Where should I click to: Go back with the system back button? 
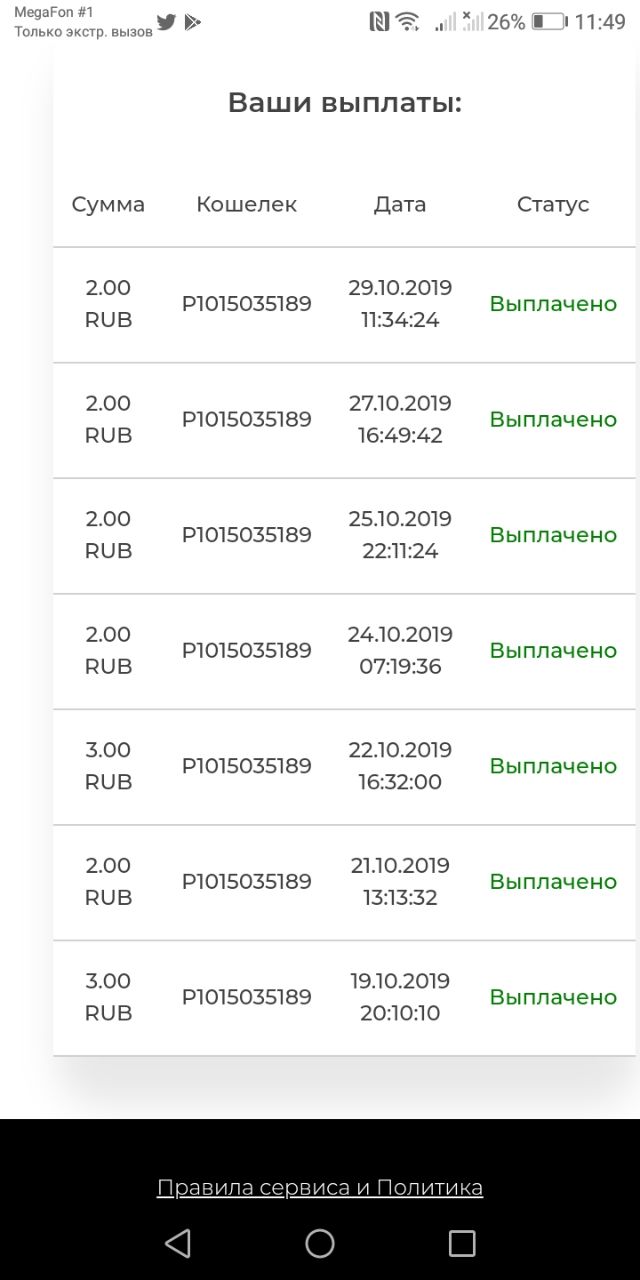(x=178, y=1243)
